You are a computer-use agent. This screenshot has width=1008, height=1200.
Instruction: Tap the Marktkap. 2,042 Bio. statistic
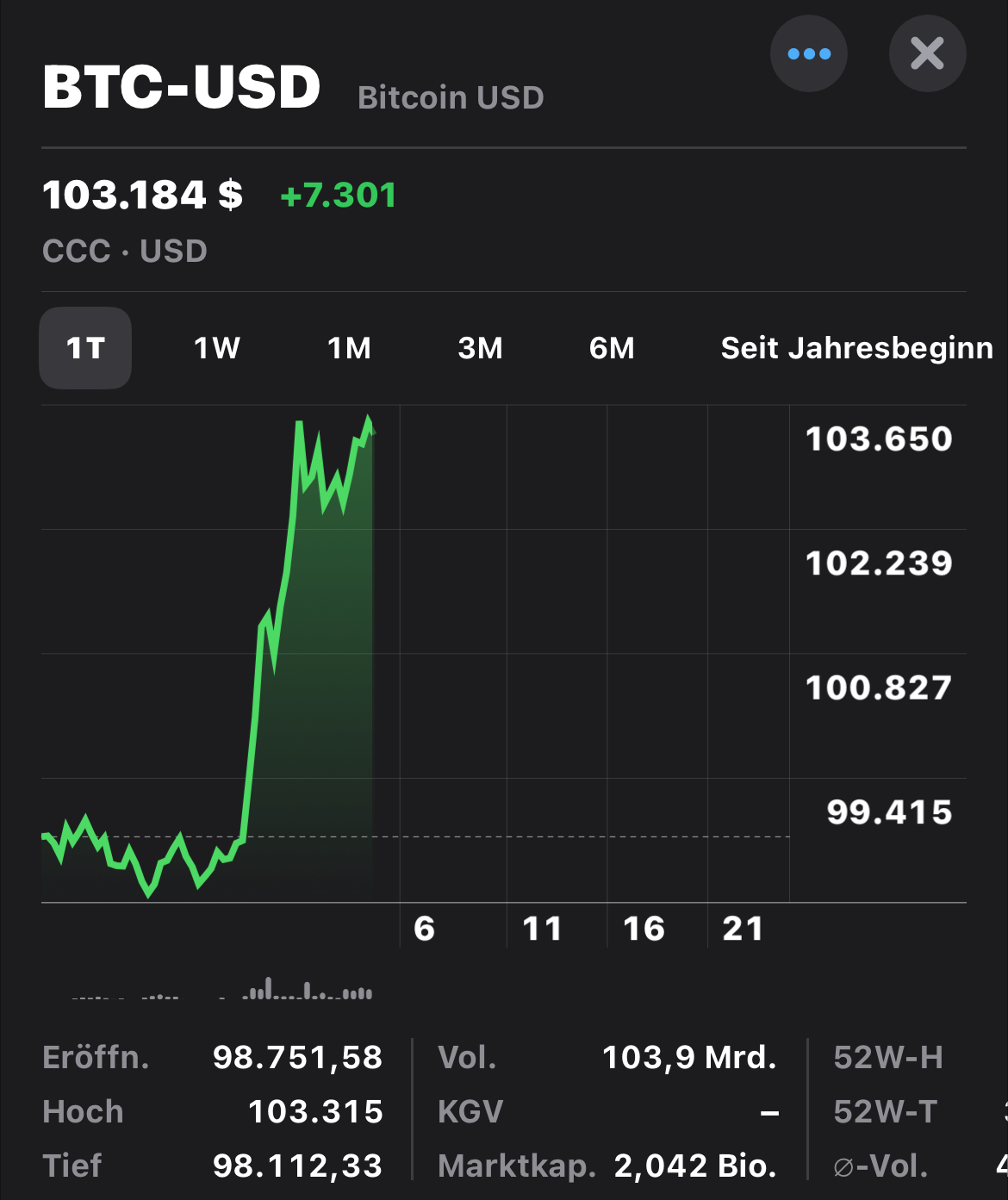[694, 1165]
